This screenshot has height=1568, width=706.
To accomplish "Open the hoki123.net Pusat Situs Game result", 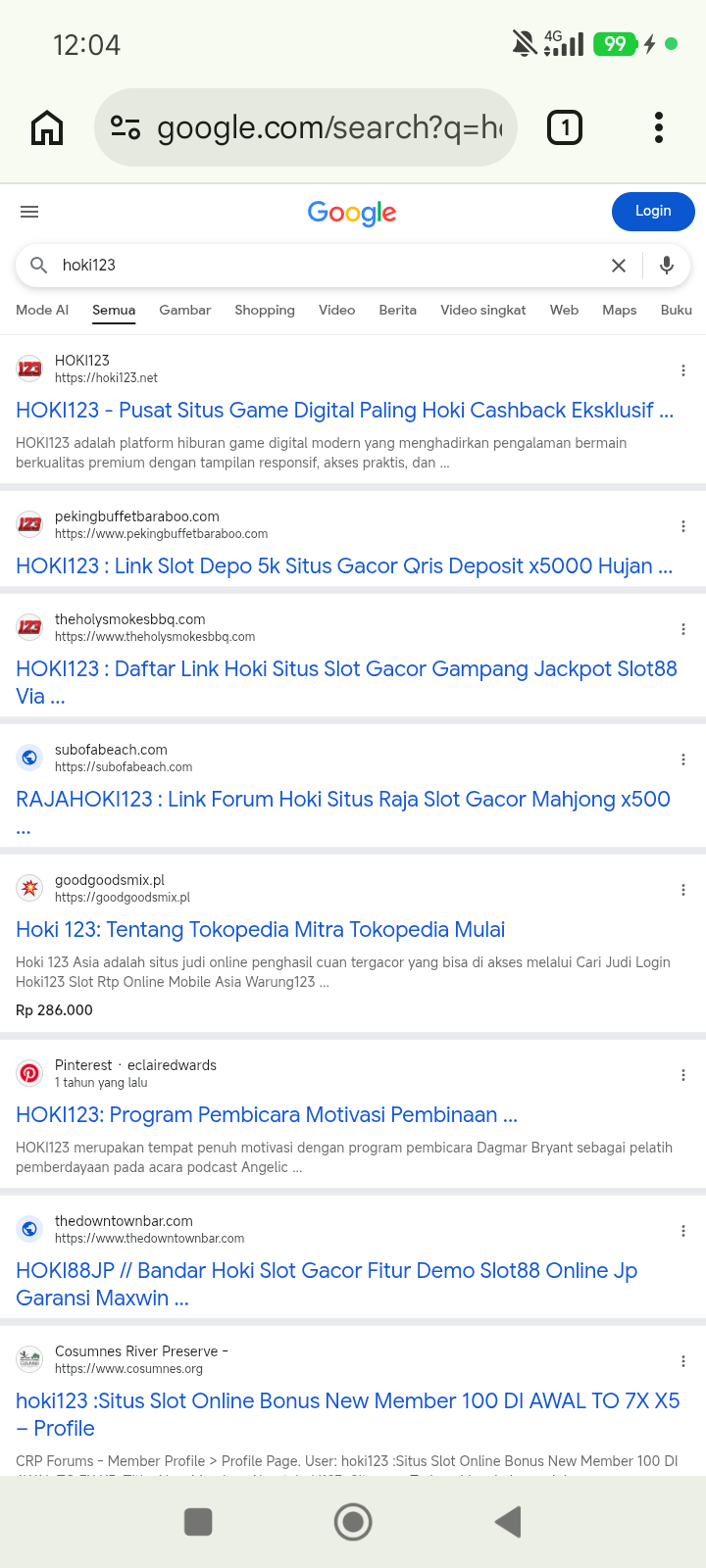I will tap(345, 411).
